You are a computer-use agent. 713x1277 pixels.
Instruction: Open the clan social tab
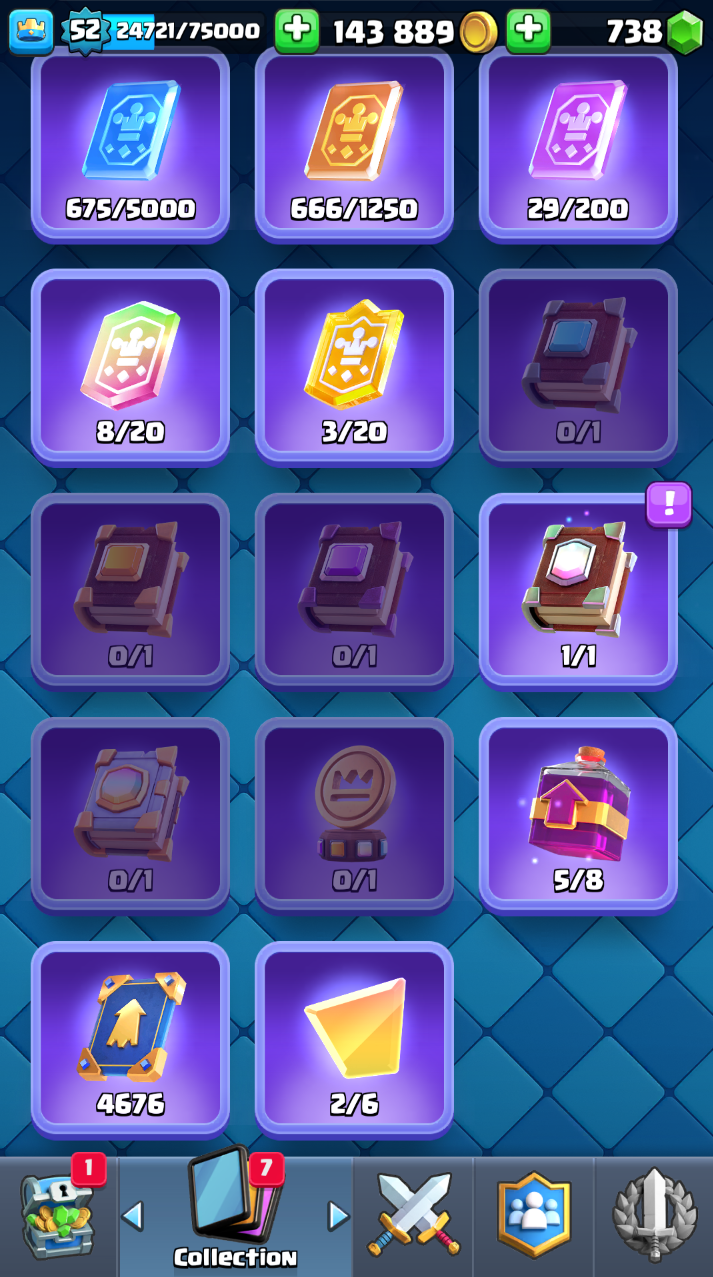[x=534, y=1217]
